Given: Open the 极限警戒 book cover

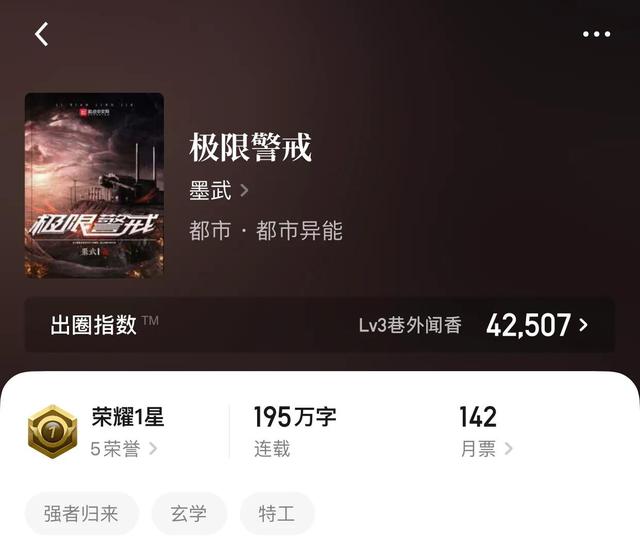Looking at the screenshot, I should coord(94,185).
